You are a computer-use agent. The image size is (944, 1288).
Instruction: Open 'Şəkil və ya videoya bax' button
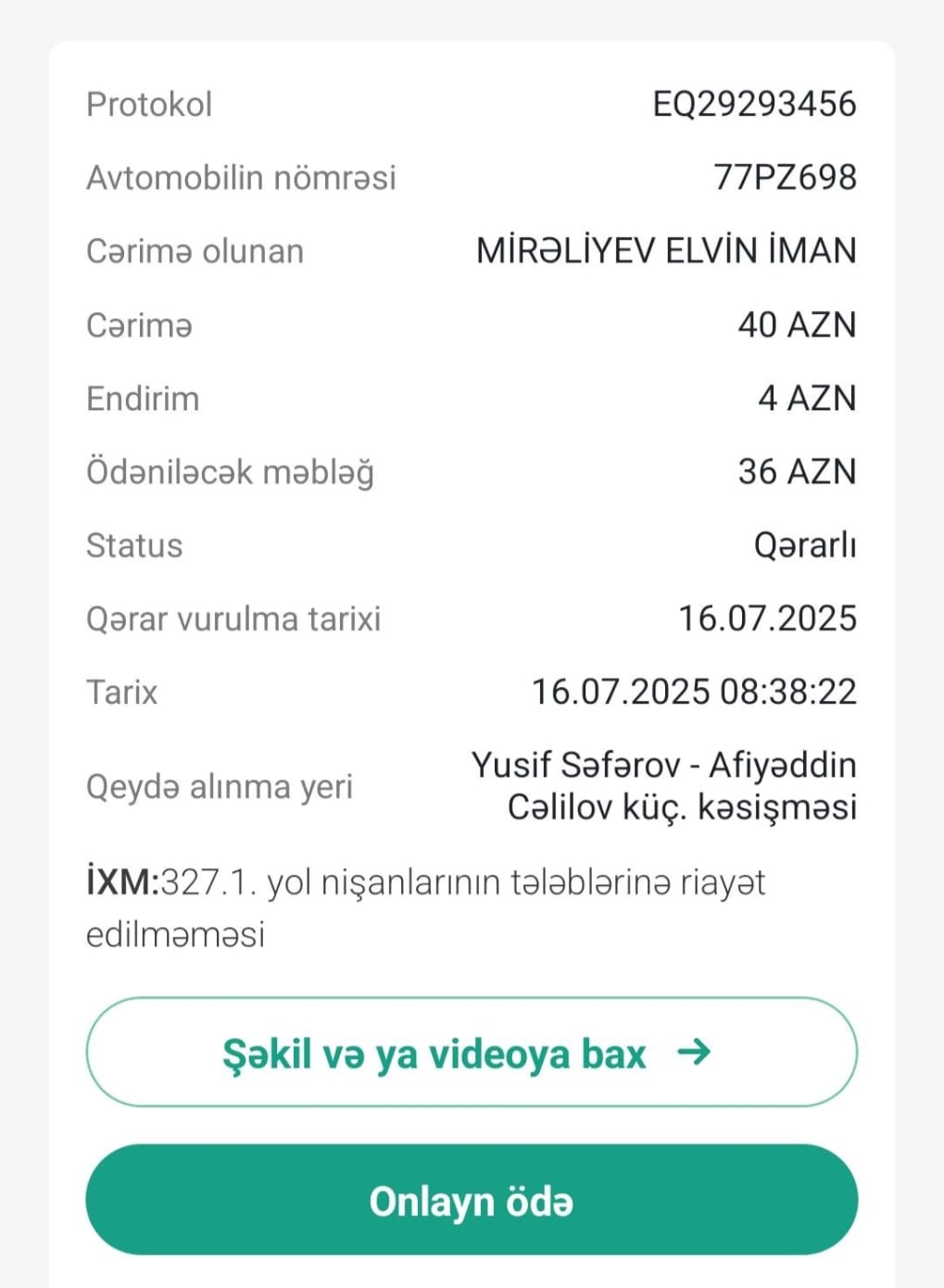(x=471, y=1053)
